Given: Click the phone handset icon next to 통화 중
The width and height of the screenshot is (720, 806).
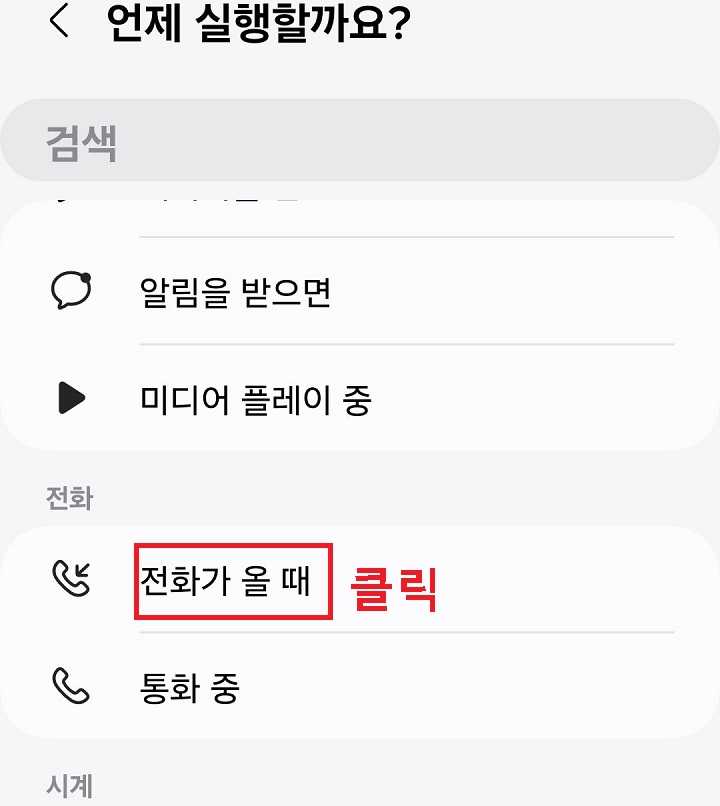Looking at the screenshot, I should (x=70, y=688).
